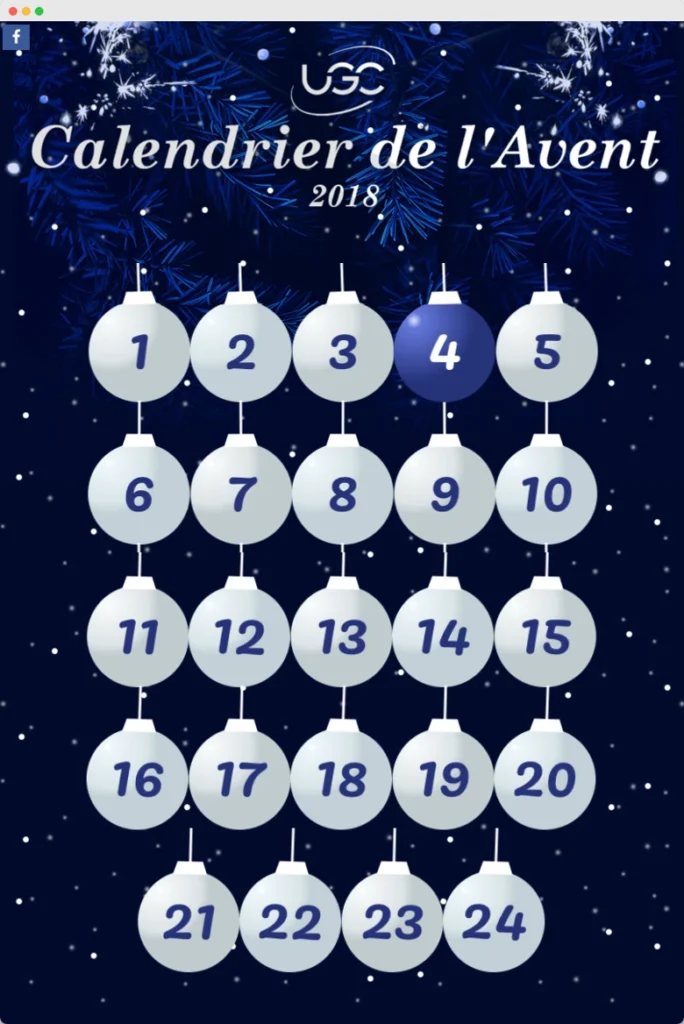The height and width of the screenshot is (1024, 684).
Task: Choose the bauble numbered 22
Action: click(x=290, y=922)
